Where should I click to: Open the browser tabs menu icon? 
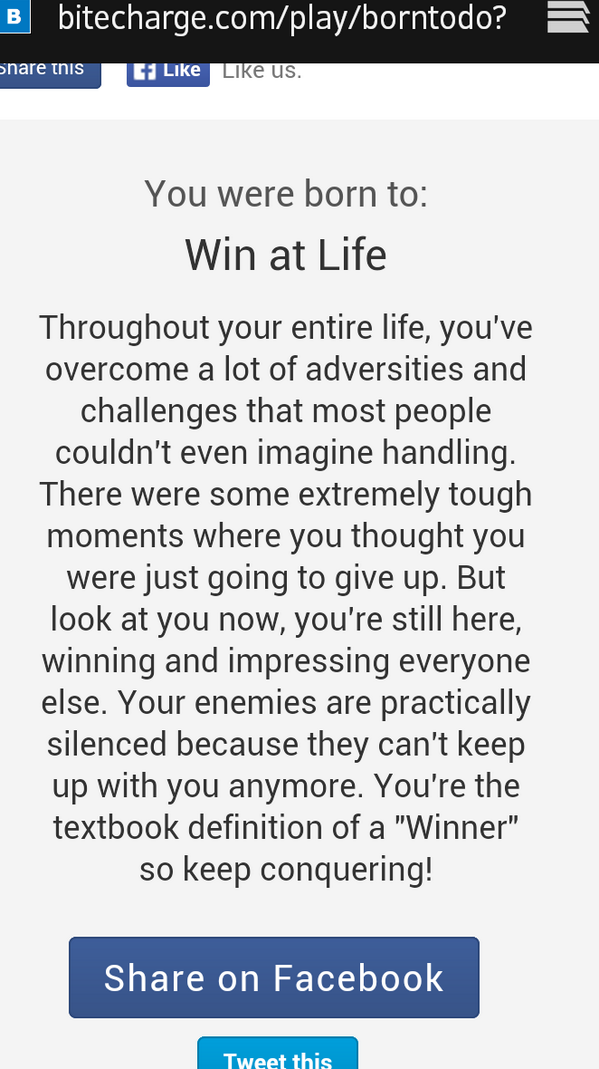click(568, 17)
